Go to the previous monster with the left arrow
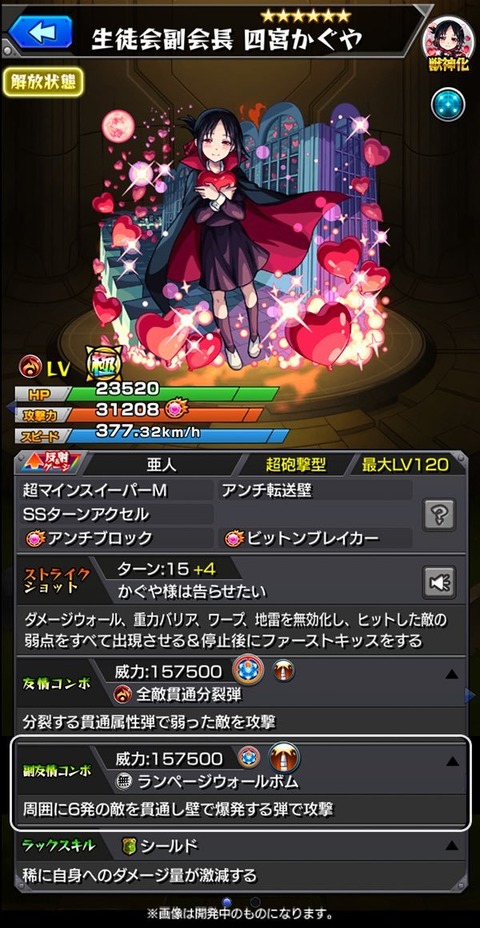Viewport: 480px width, 928px height. tap(9, 407)
